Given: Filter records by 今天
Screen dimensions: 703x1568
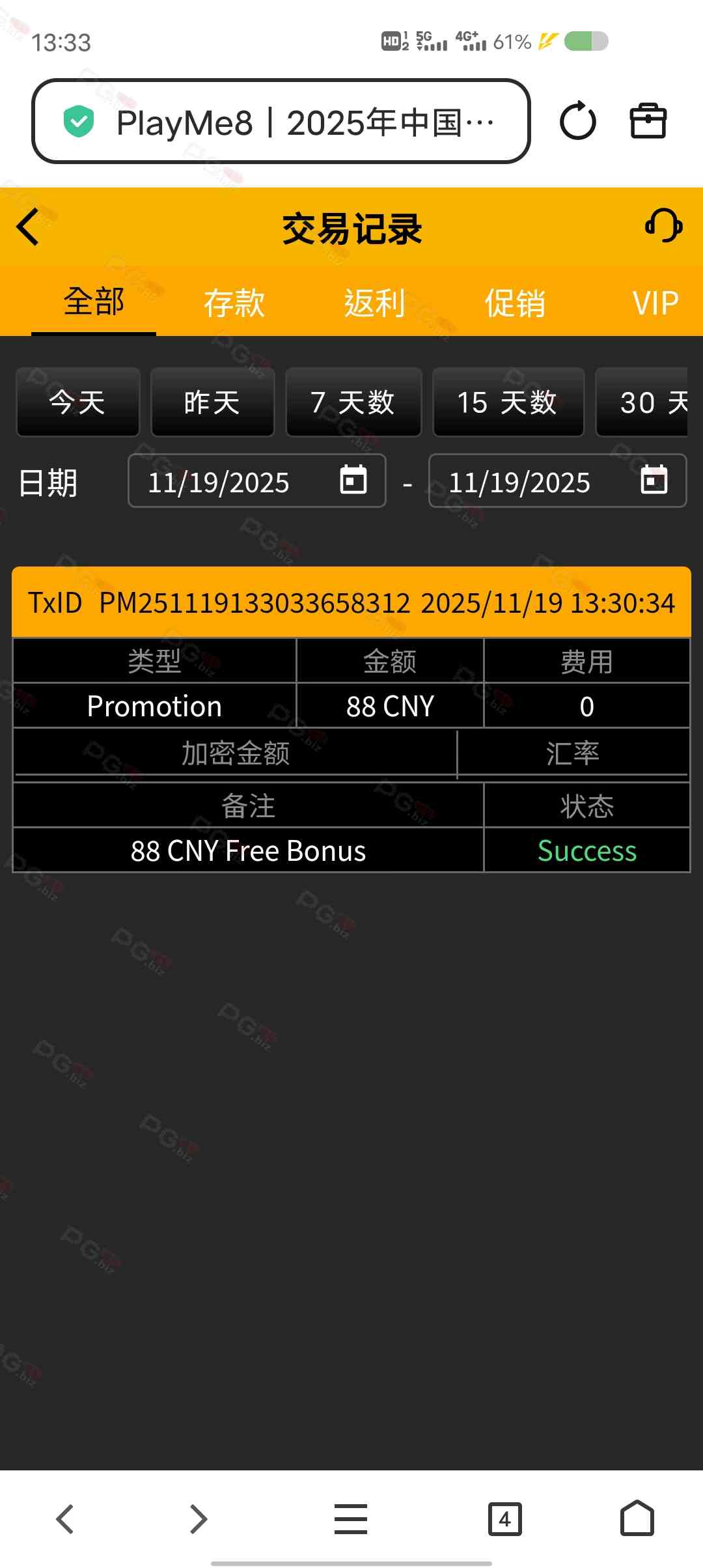Looking at the screenshot, I should [x=78, y=402].
